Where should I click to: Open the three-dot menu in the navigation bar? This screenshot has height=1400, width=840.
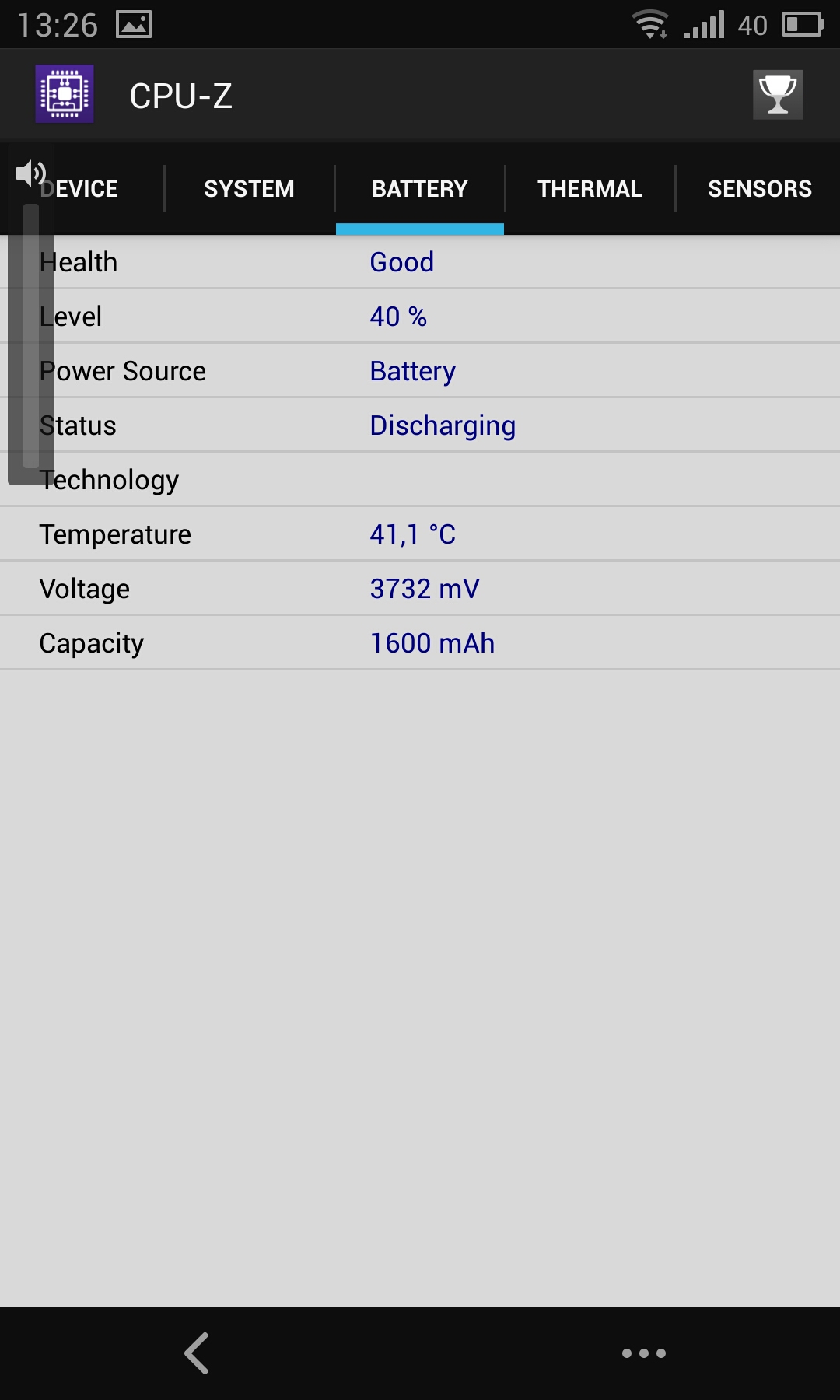click(643, 1353)
